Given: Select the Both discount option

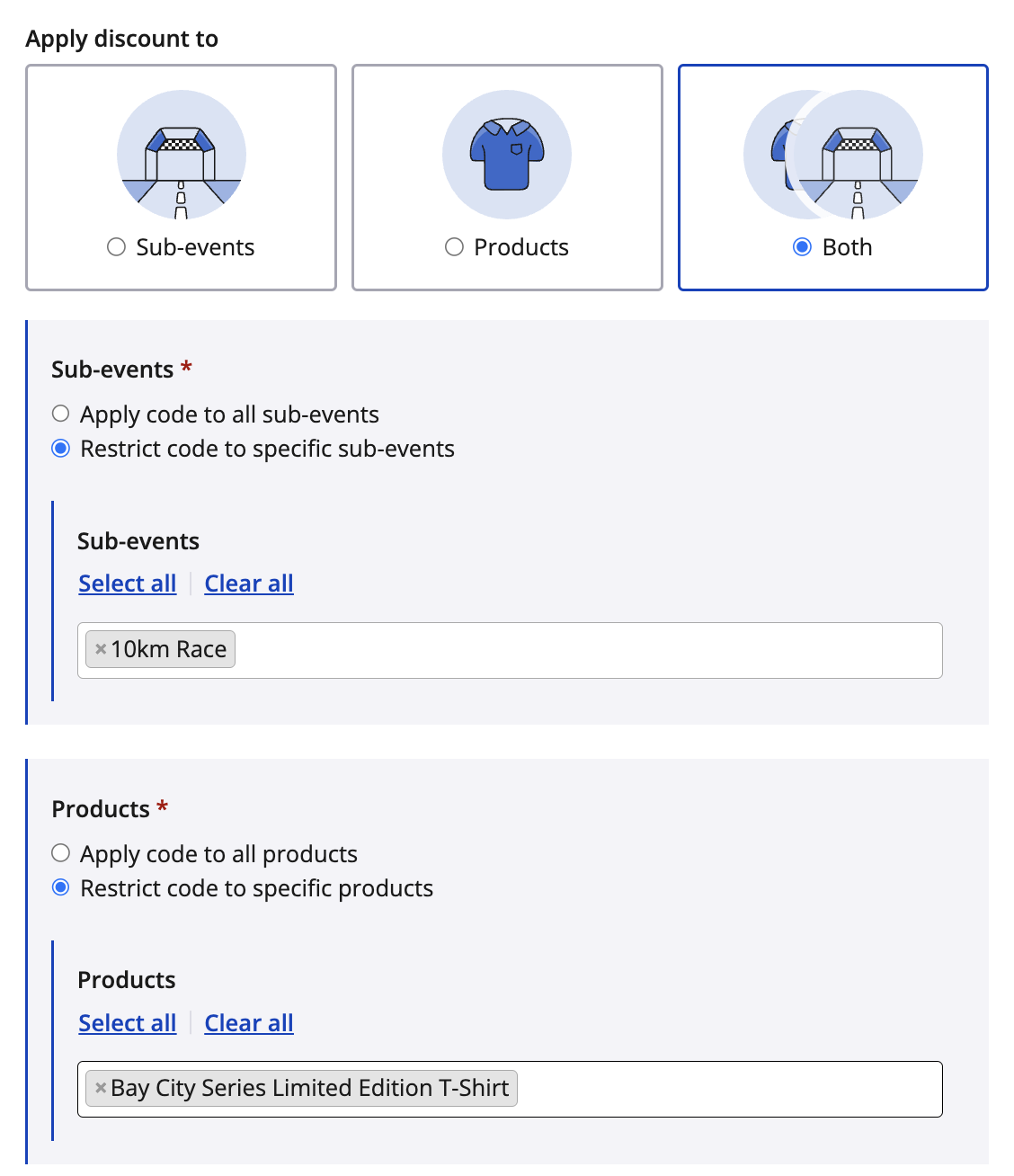Looking at the screenshot, I should [803, 247].
